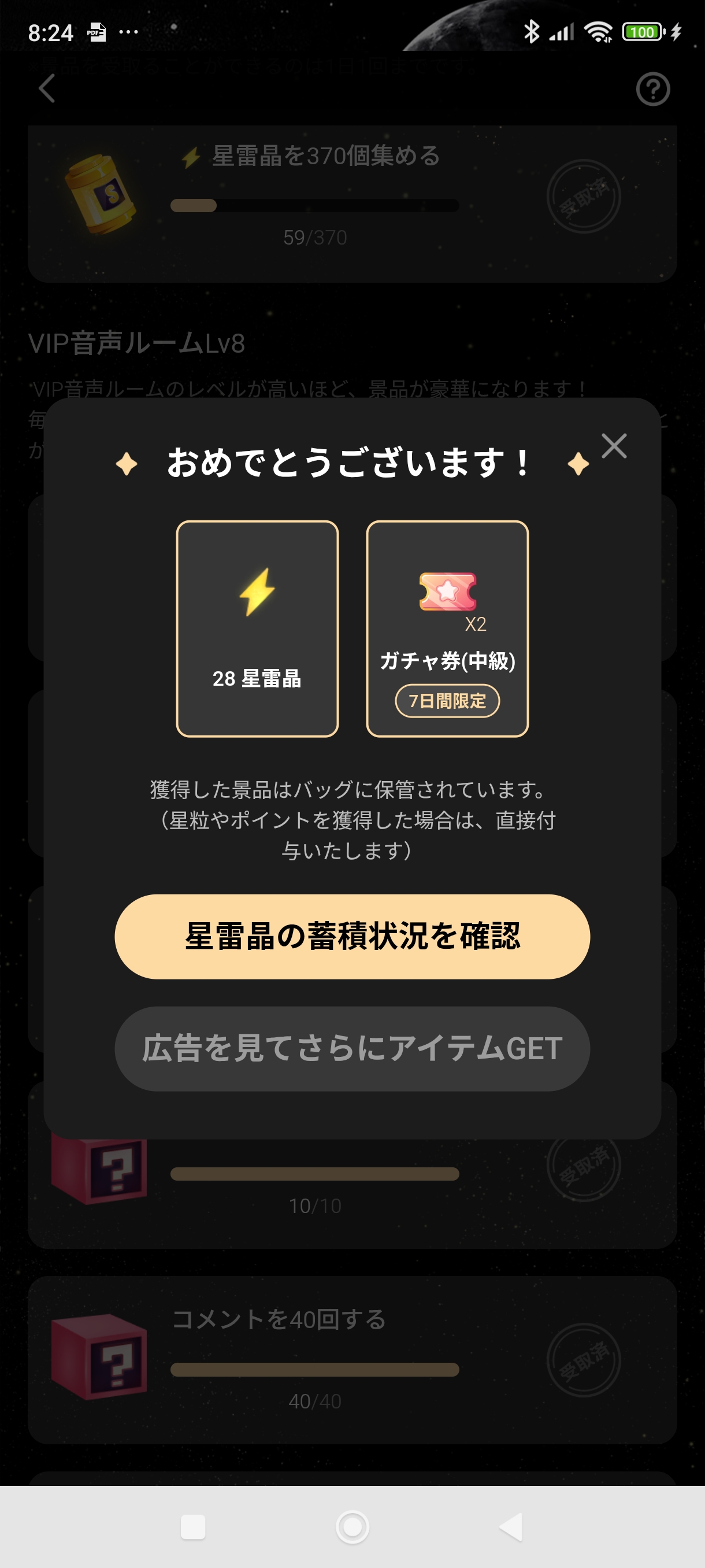Watch an ad via 広告を見てさらにアイテムGET
The image size is (705, 1568).
(352, 1048)
